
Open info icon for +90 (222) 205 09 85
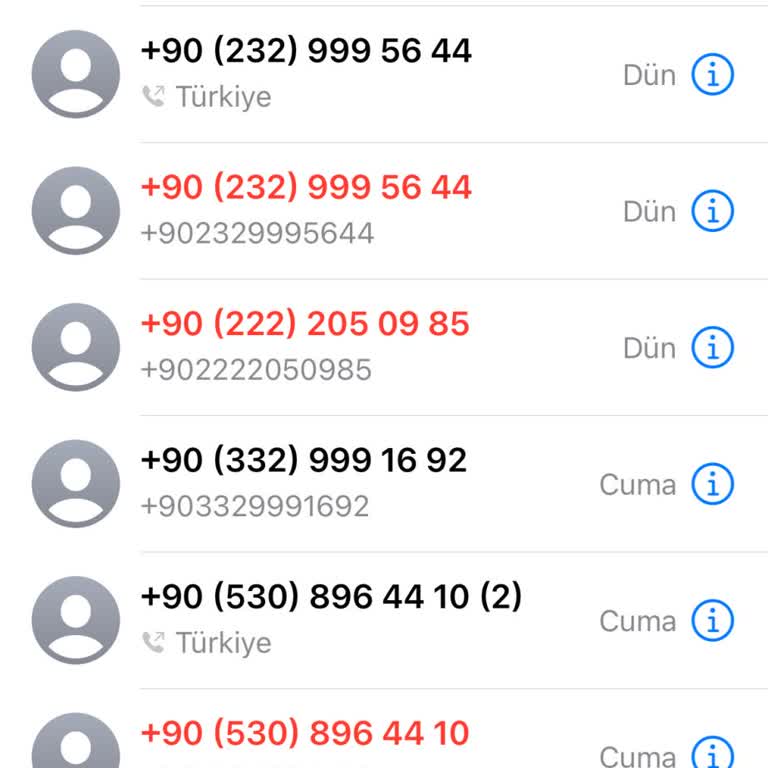tap(713, 348)
